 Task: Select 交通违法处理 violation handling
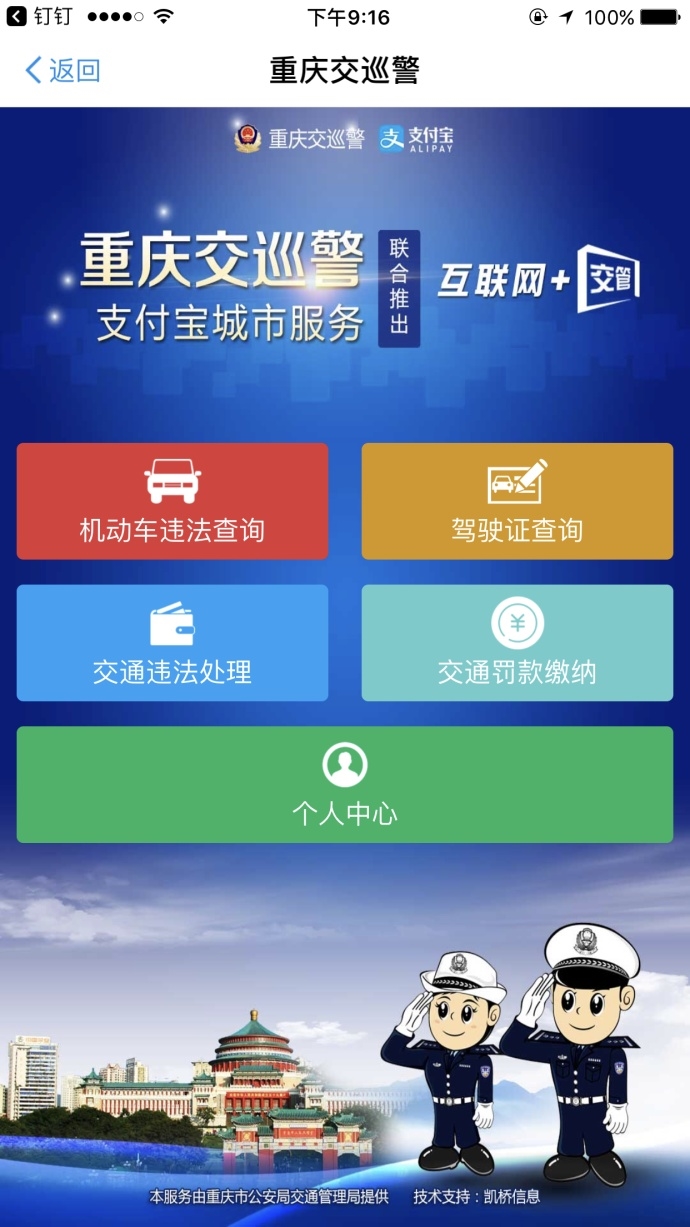[x=172, y=643]
